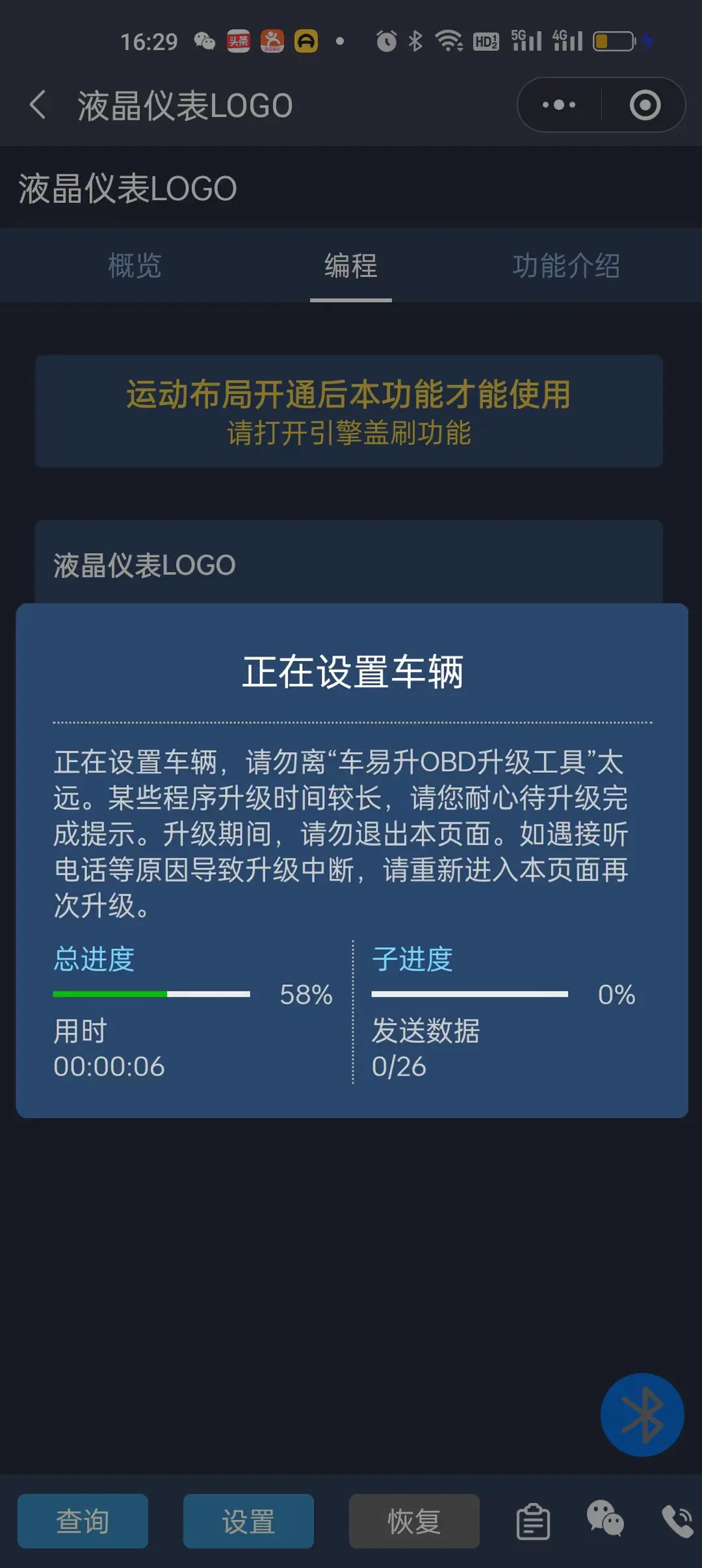This screenshot has height=1568, width=702.
Task: Select the 编程 tab
Action: coord(351,265)
